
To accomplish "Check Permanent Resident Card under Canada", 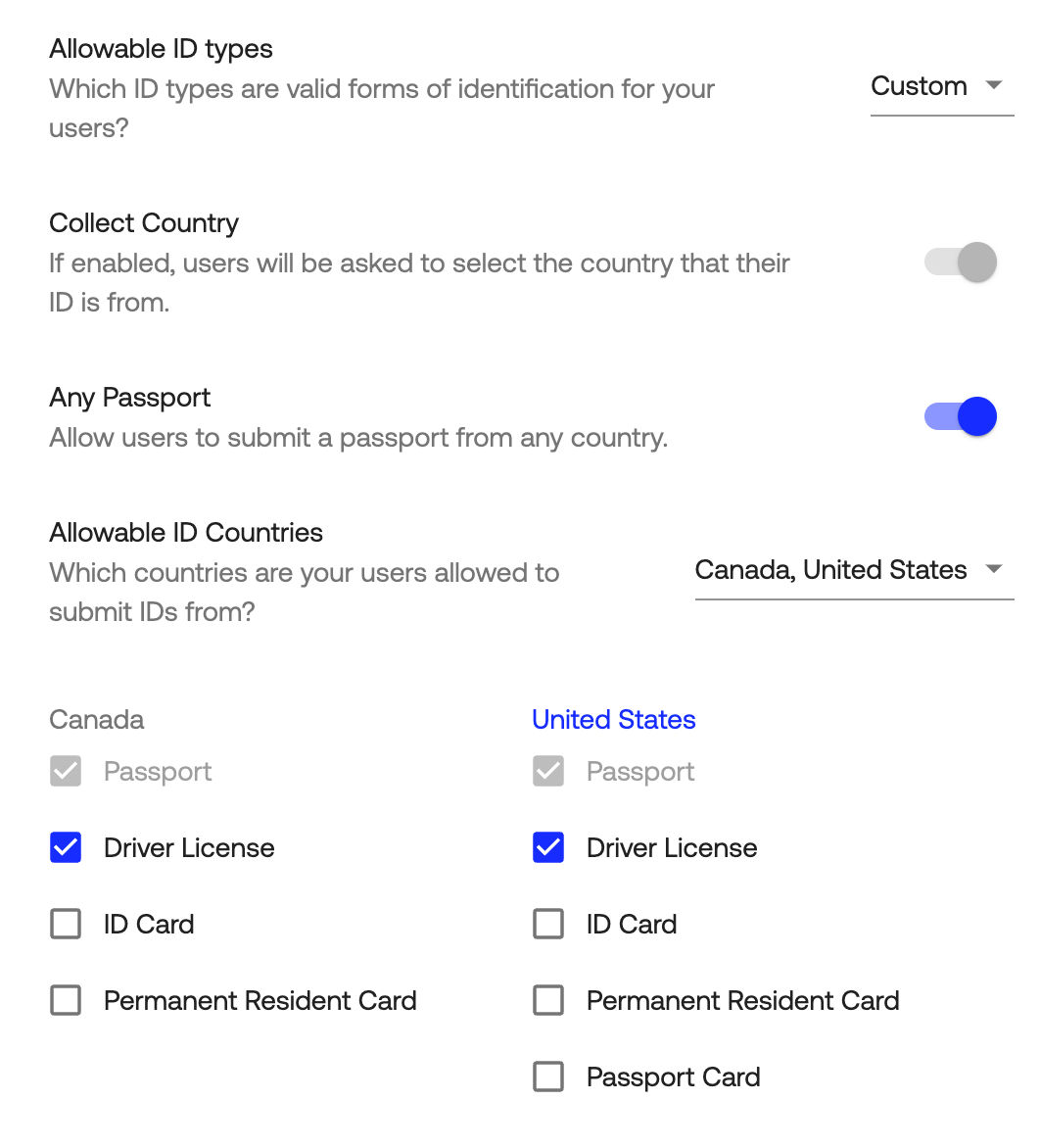I will [x=66, y=1001].
